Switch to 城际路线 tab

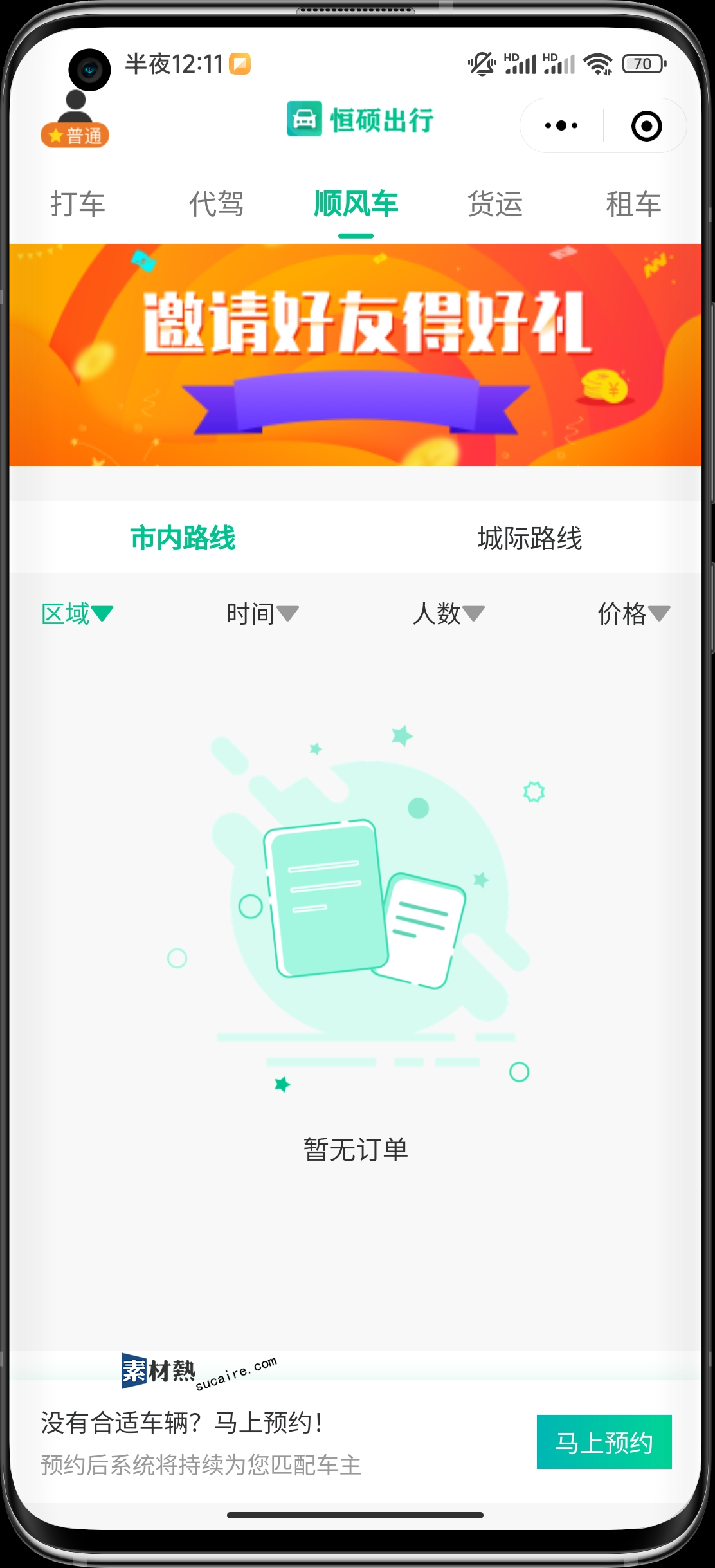click(x=529, y=538)
